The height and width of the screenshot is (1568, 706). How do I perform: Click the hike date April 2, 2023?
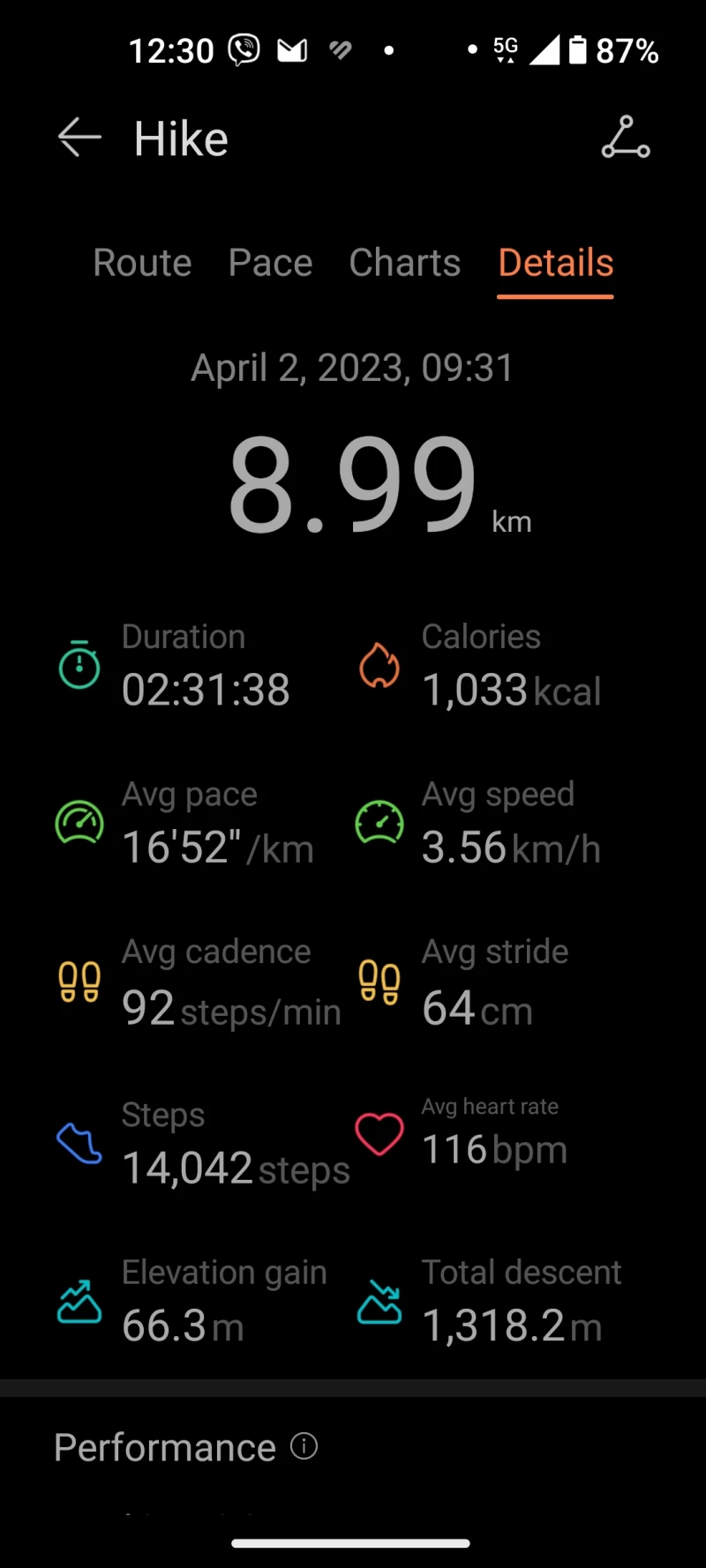click(351, 368)
